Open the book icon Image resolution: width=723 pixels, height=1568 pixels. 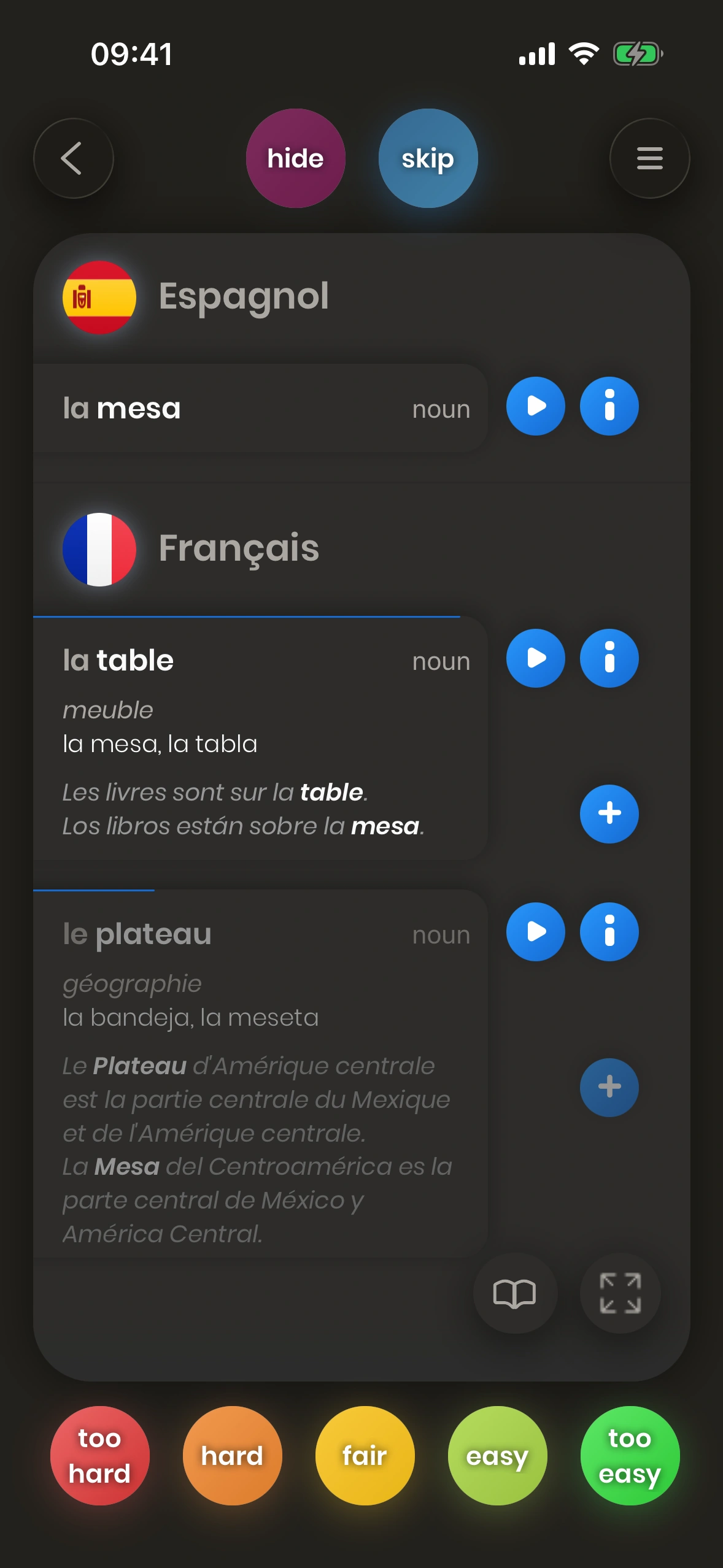pos(514,1293)
